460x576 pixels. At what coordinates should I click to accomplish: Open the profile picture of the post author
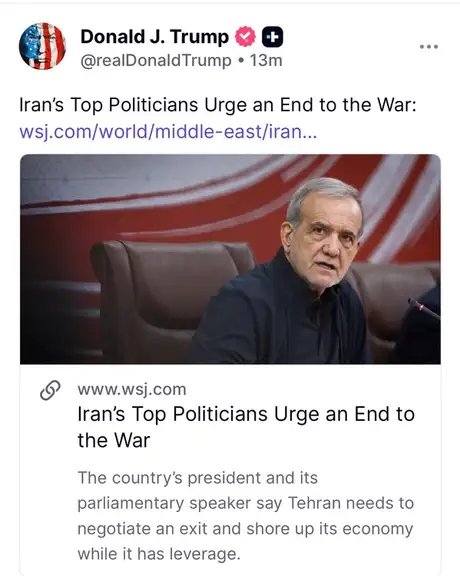tap(43, 46)
